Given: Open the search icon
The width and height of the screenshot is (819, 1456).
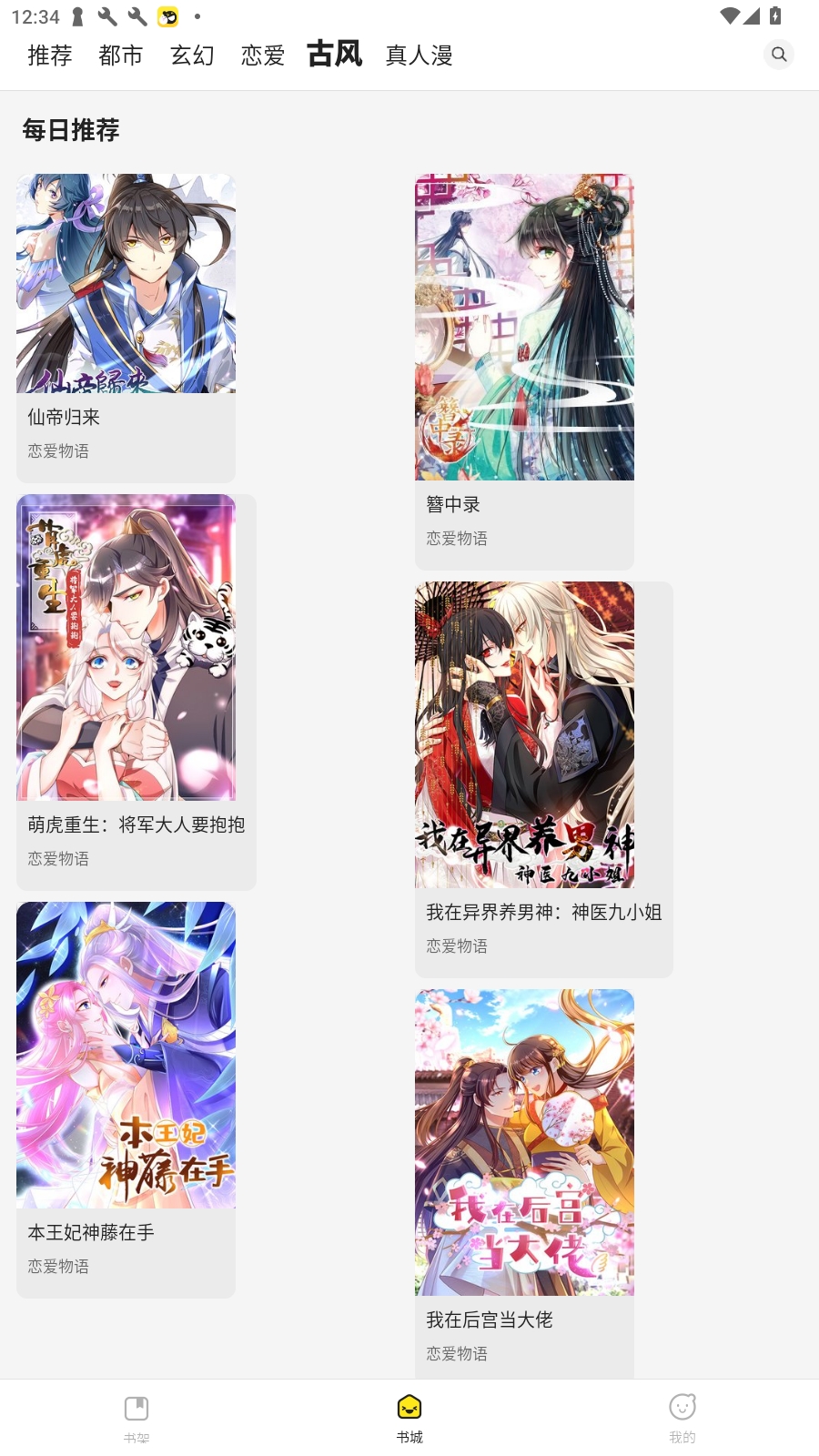Looking at the screenshot, I should (779, 55).
